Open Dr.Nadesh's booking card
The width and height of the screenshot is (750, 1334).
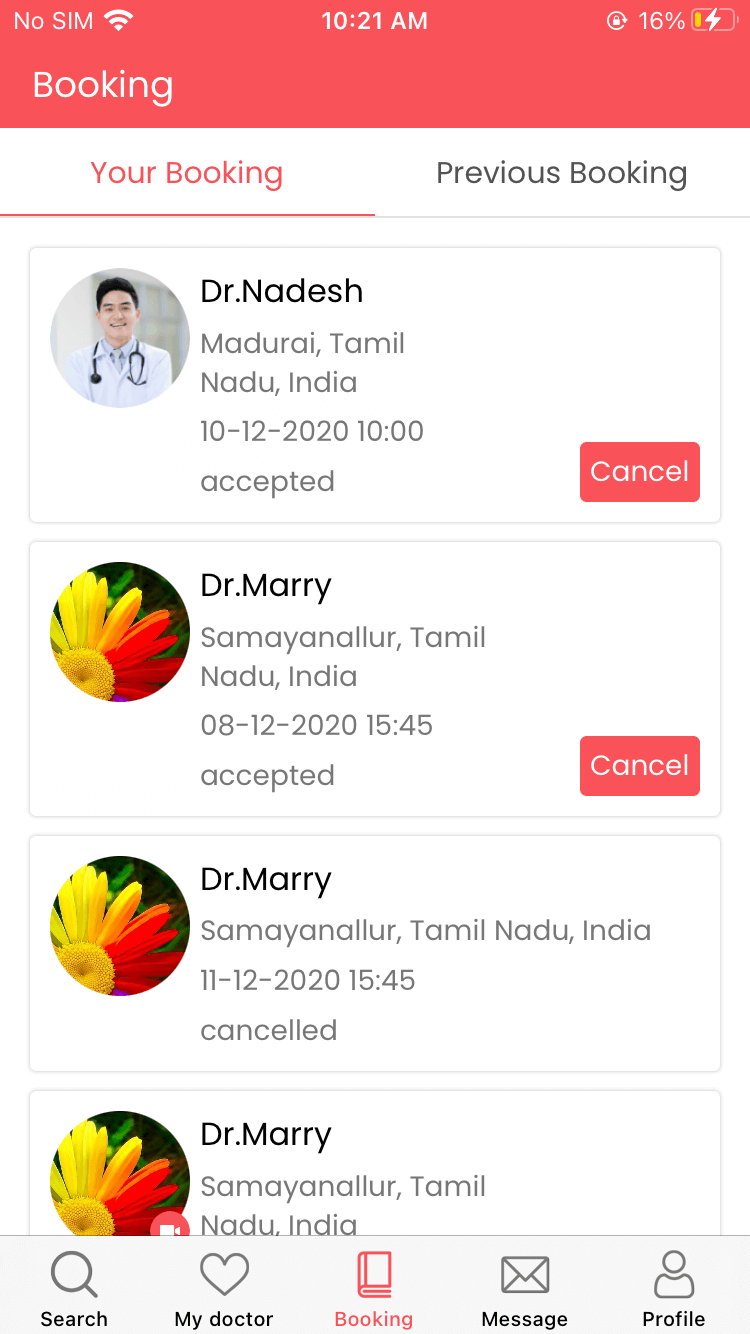(x=375, y=385)
